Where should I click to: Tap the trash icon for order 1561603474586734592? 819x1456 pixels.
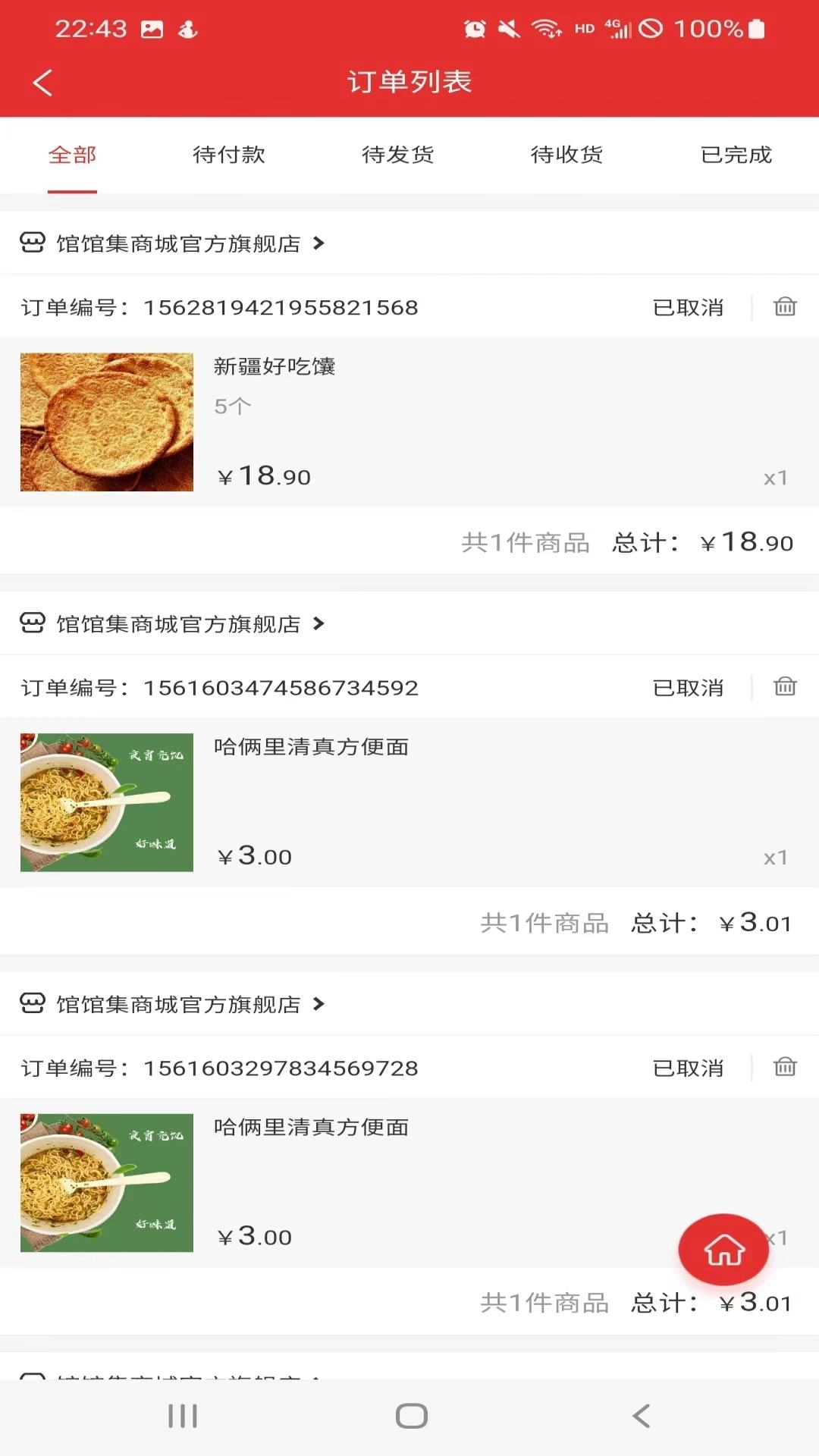(786, 686)
